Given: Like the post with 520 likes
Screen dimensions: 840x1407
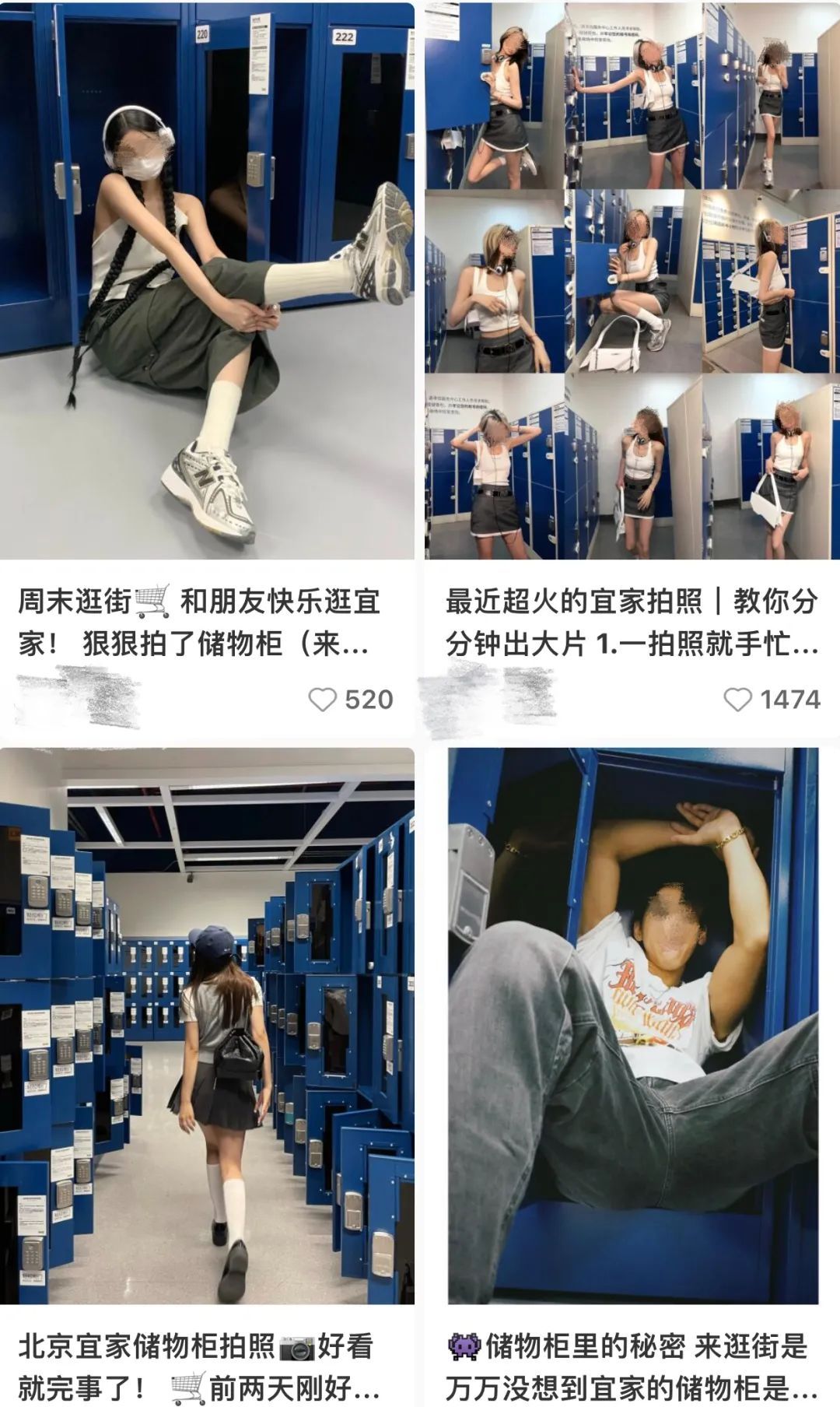Looking at the screenshot, I should point(322,700).
